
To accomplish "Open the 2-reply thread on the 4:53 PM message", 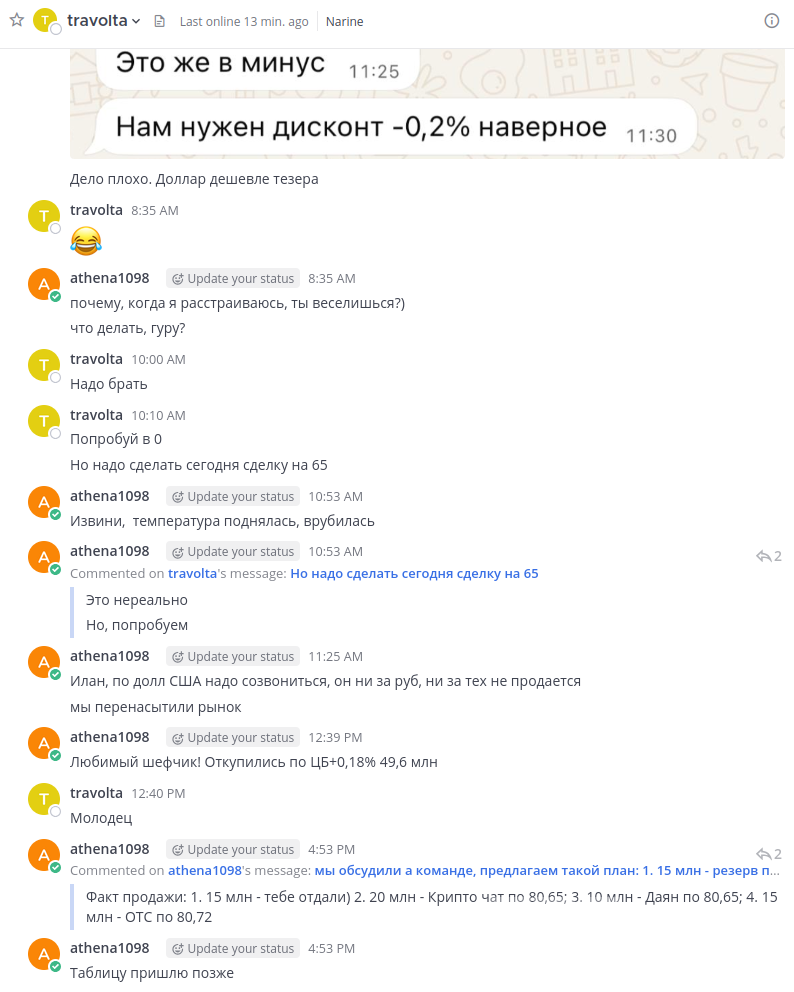I will coord(768,854).
